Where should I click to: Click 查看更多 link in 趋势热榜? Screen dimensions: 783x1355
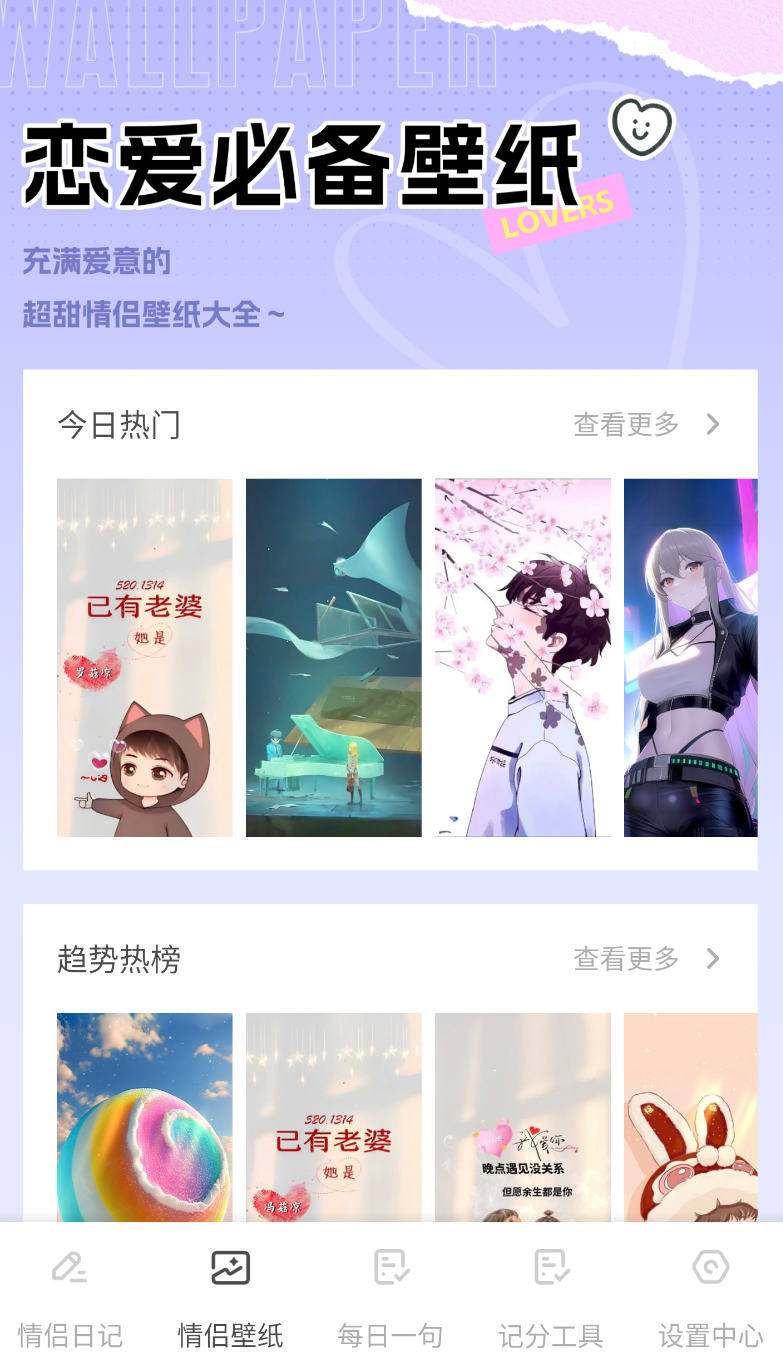pos(624,959)
